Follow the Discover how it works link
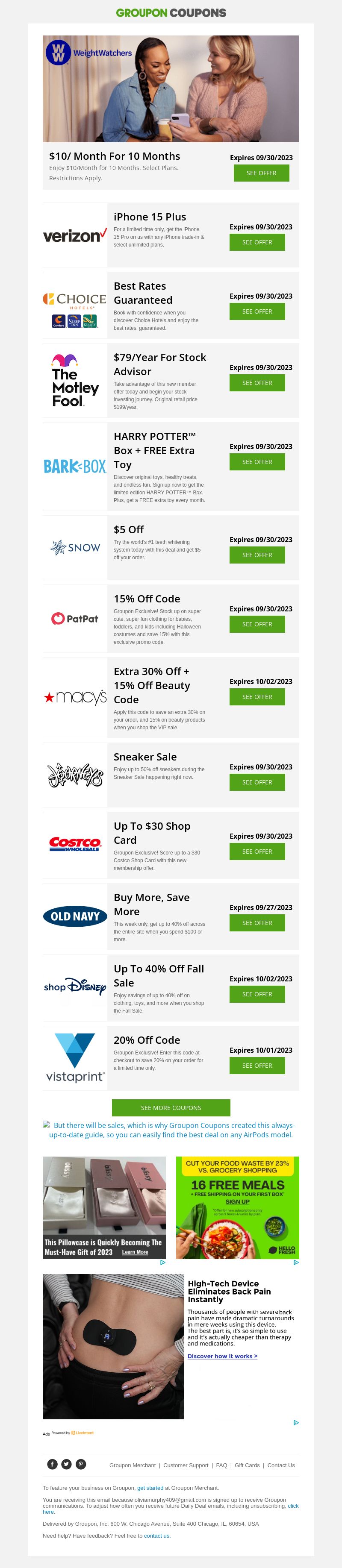Image resolution: width=342 pixels, height=1568 pixels. point(222,1356)
